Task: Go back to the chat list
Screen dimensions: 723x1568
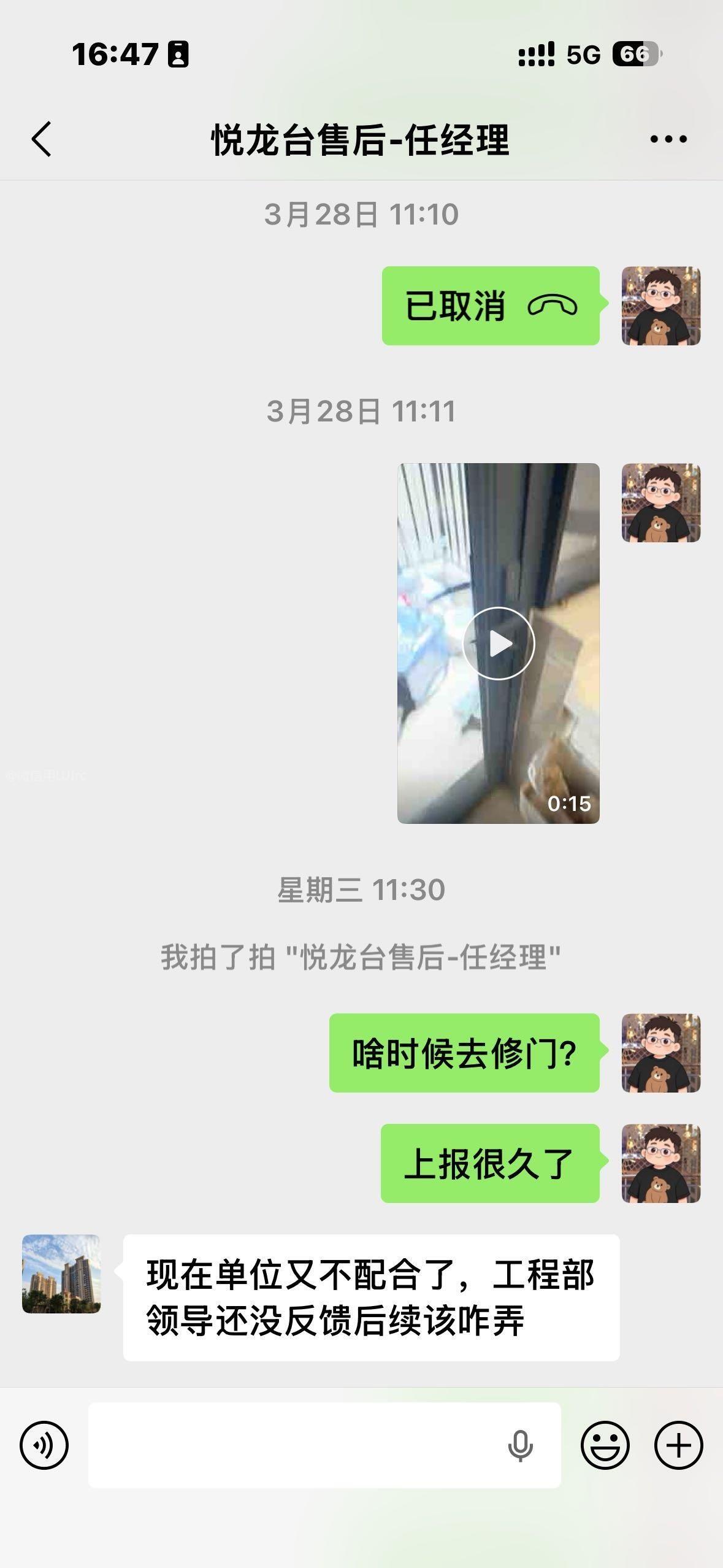Action: tap(42, 139)
